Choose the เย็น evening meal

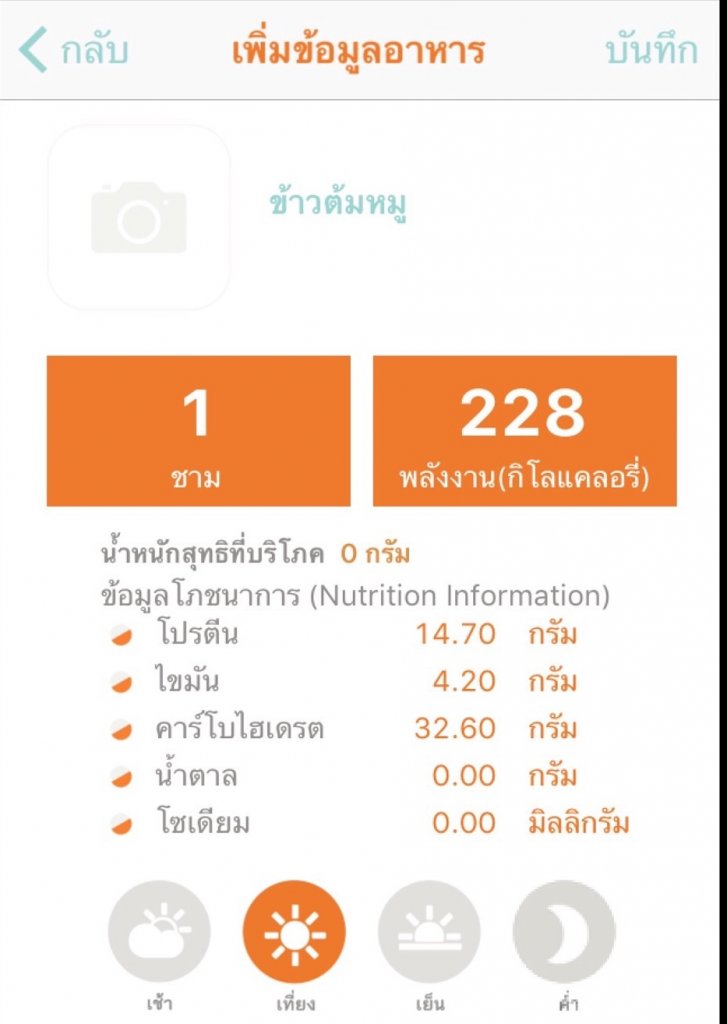(429, 931)
